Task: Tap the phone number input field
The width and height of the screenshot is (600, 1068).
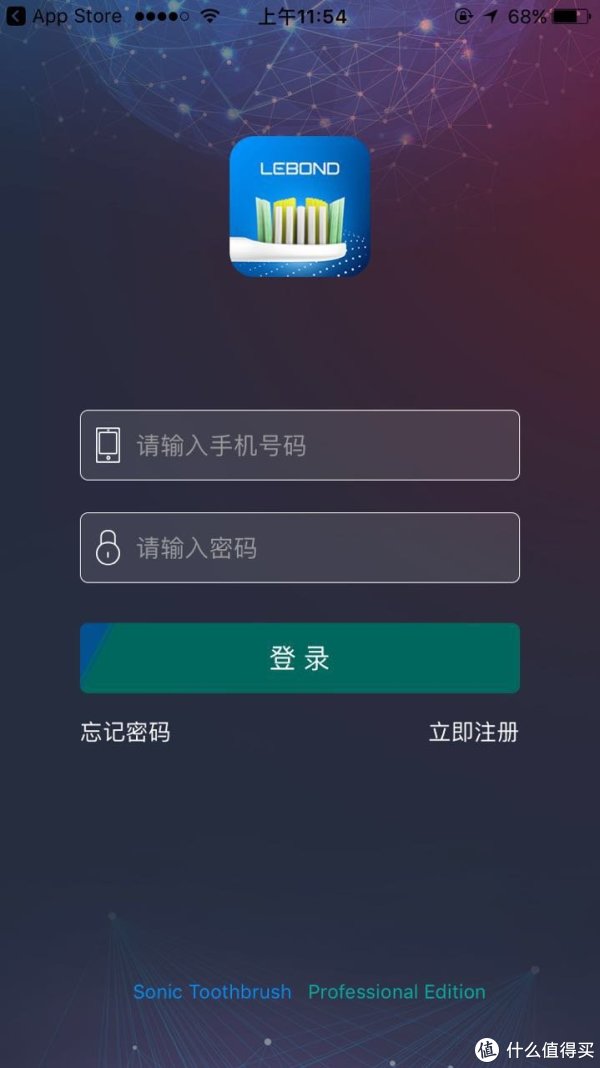Action: [300, 445]
